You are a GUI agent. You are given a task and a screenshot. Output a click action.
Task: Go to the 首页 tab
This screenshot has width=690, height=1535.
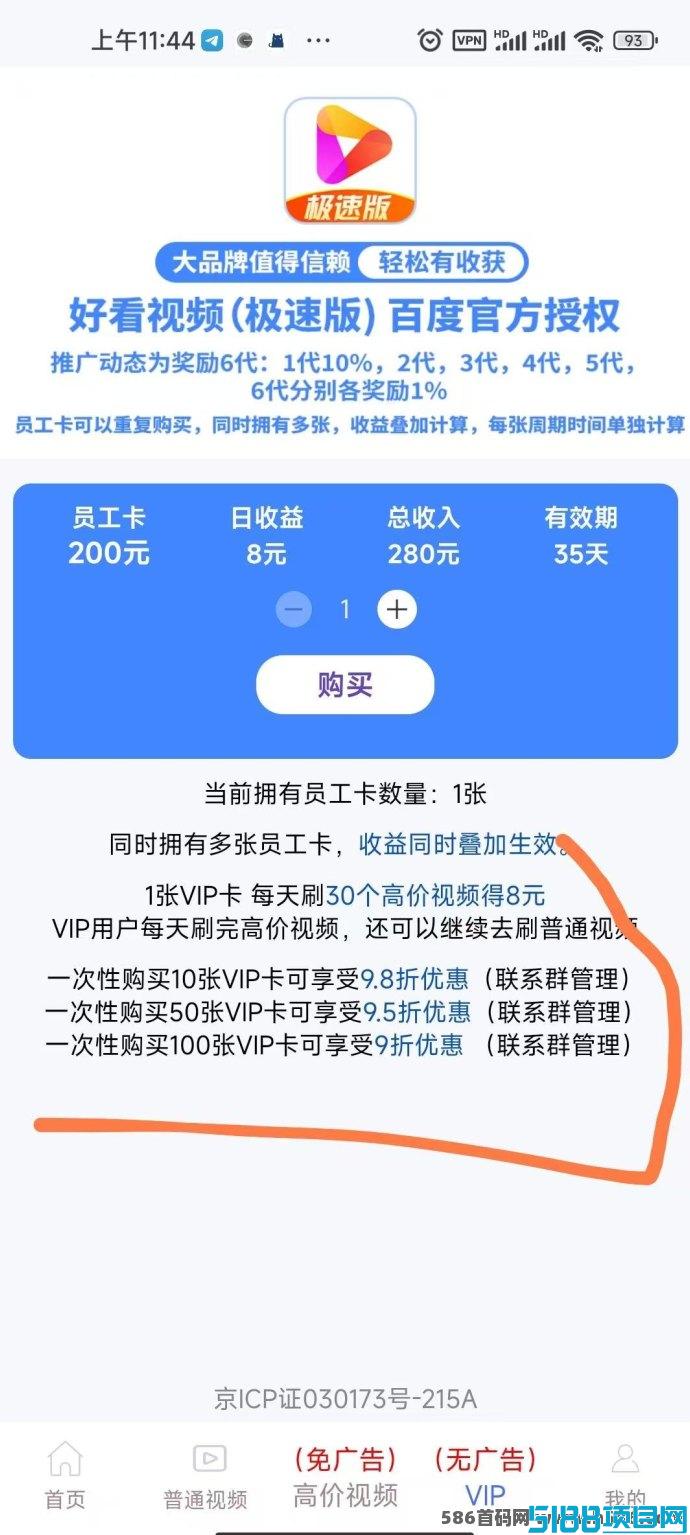tap(66, 1476)
